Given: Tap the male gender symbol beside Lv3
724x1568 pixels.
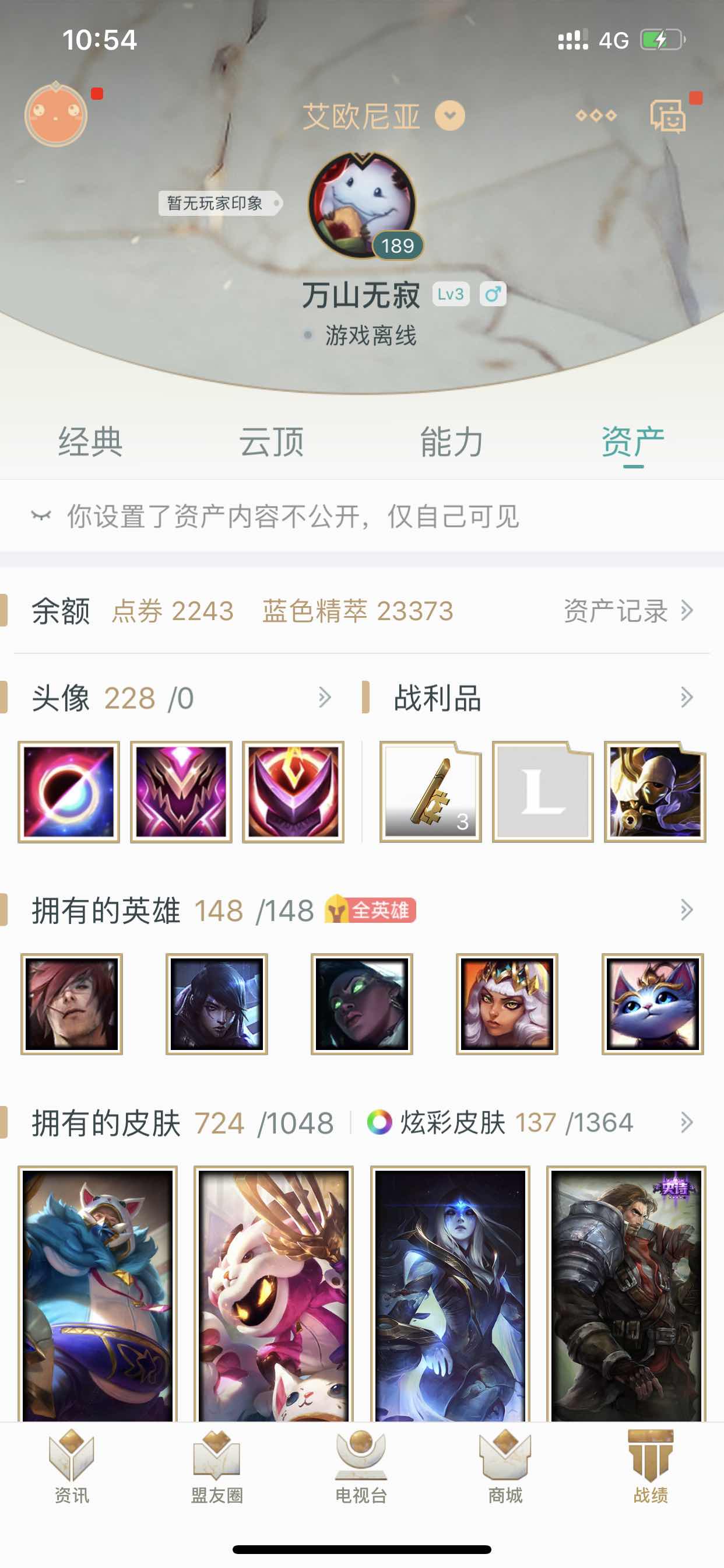Looking at the screenshot, I should point(493,294).
